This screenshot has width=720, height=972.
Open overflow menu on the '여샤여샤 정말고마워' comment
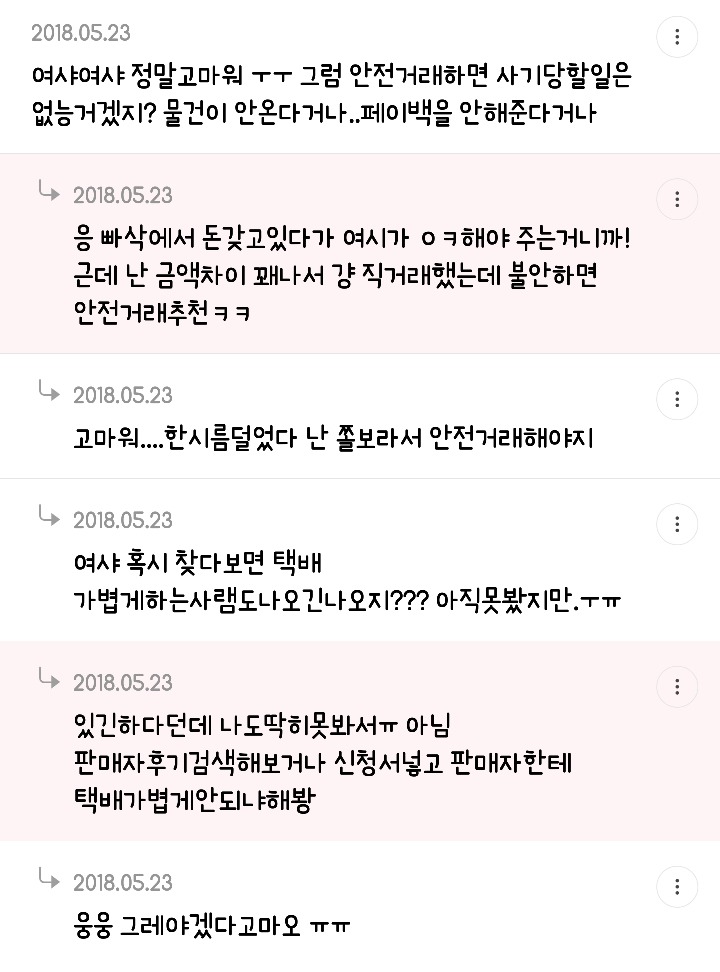click(677, 37)
